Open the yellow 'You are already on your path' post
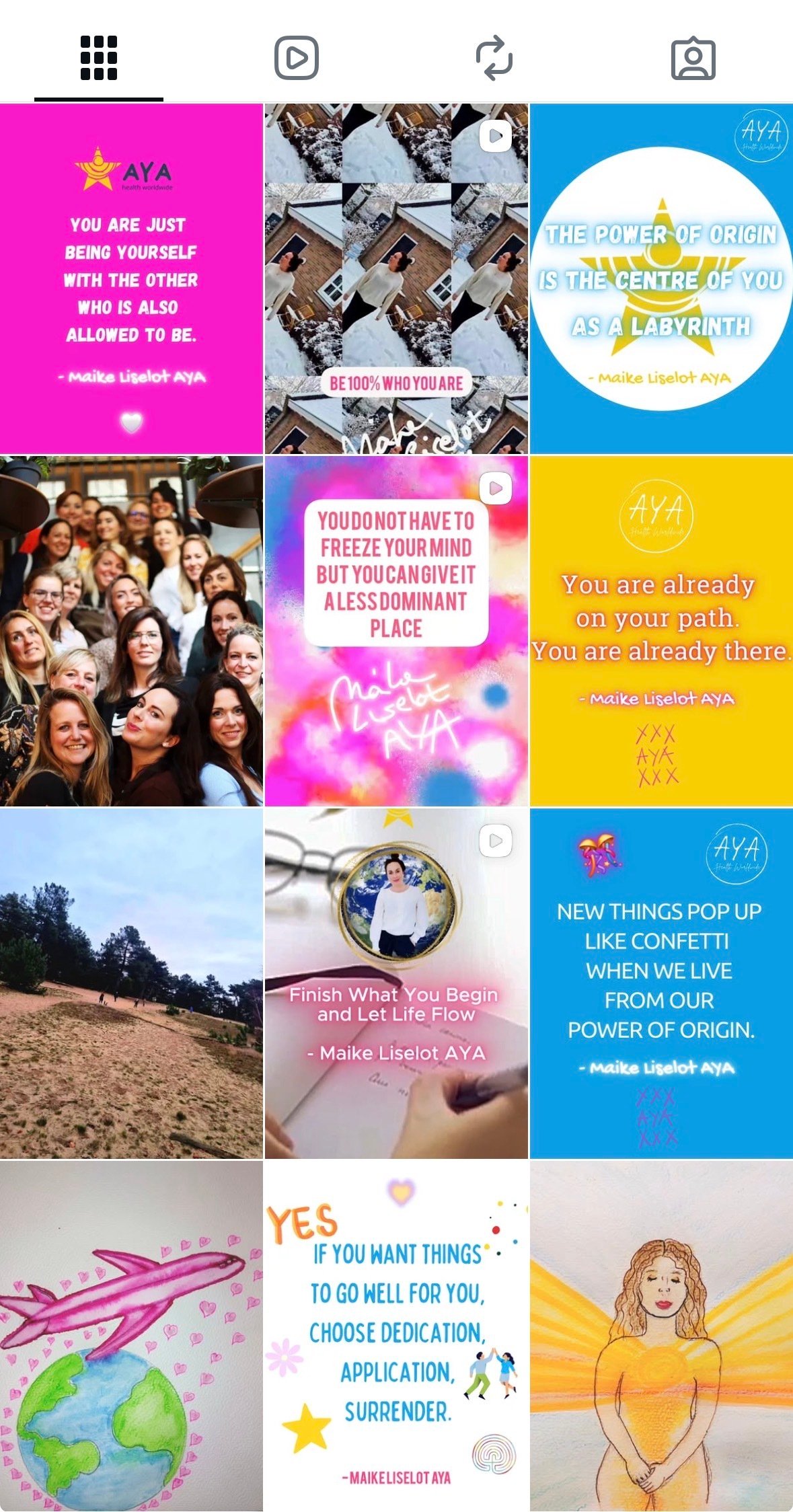The image size is (793, 1512). click(661, 631)
